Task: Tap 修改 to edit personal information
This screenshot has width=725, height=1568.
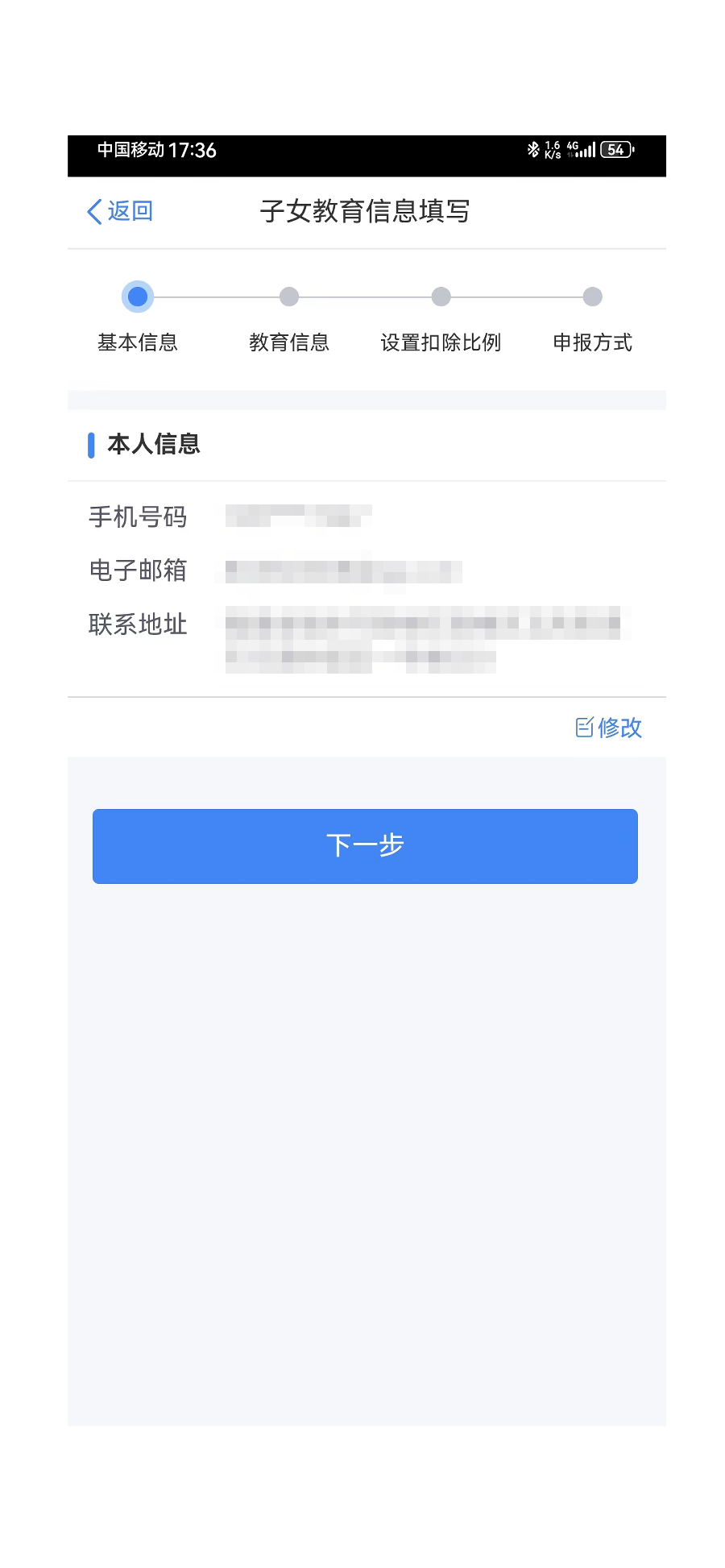Action: point(609,728)
